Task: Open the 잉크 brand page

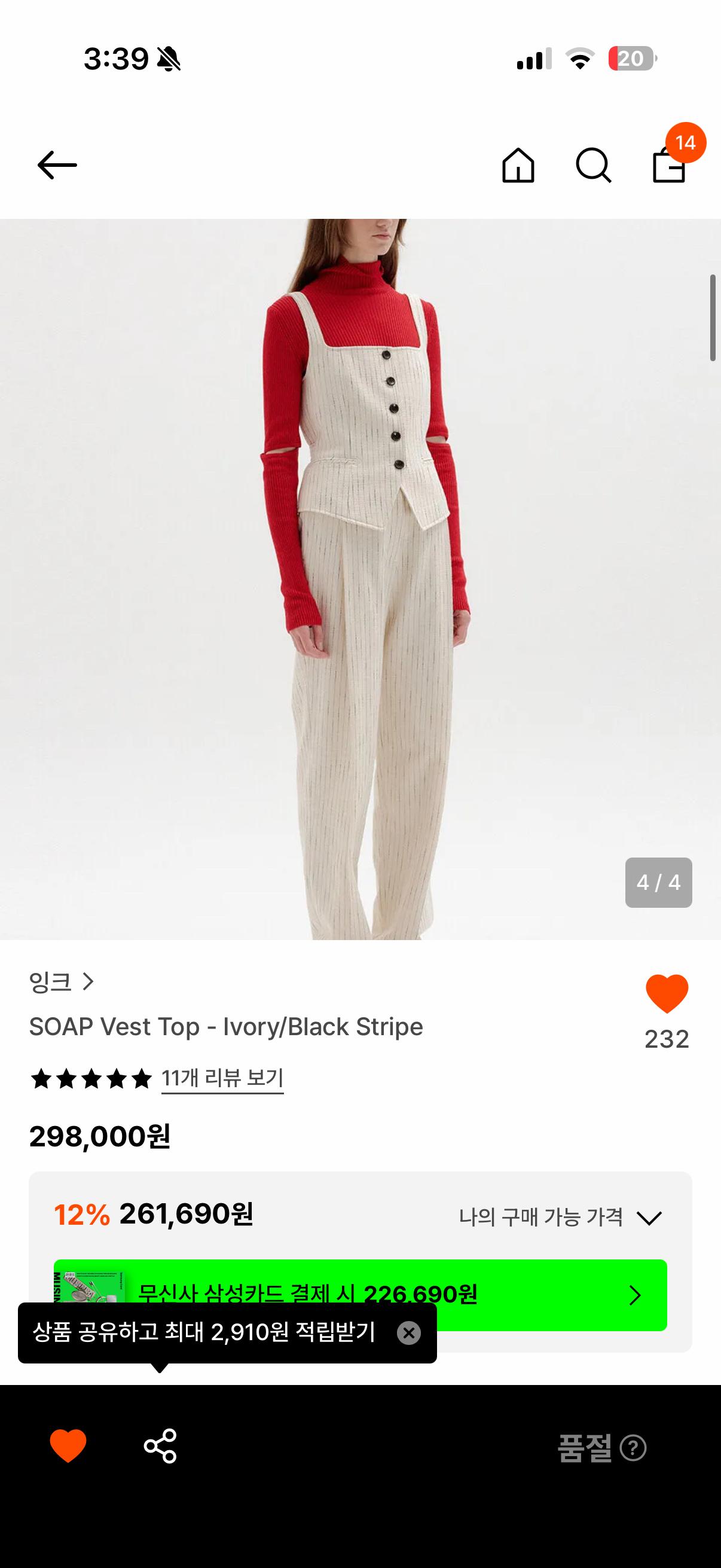Action: pyautogui.click(x=62, y=982)
